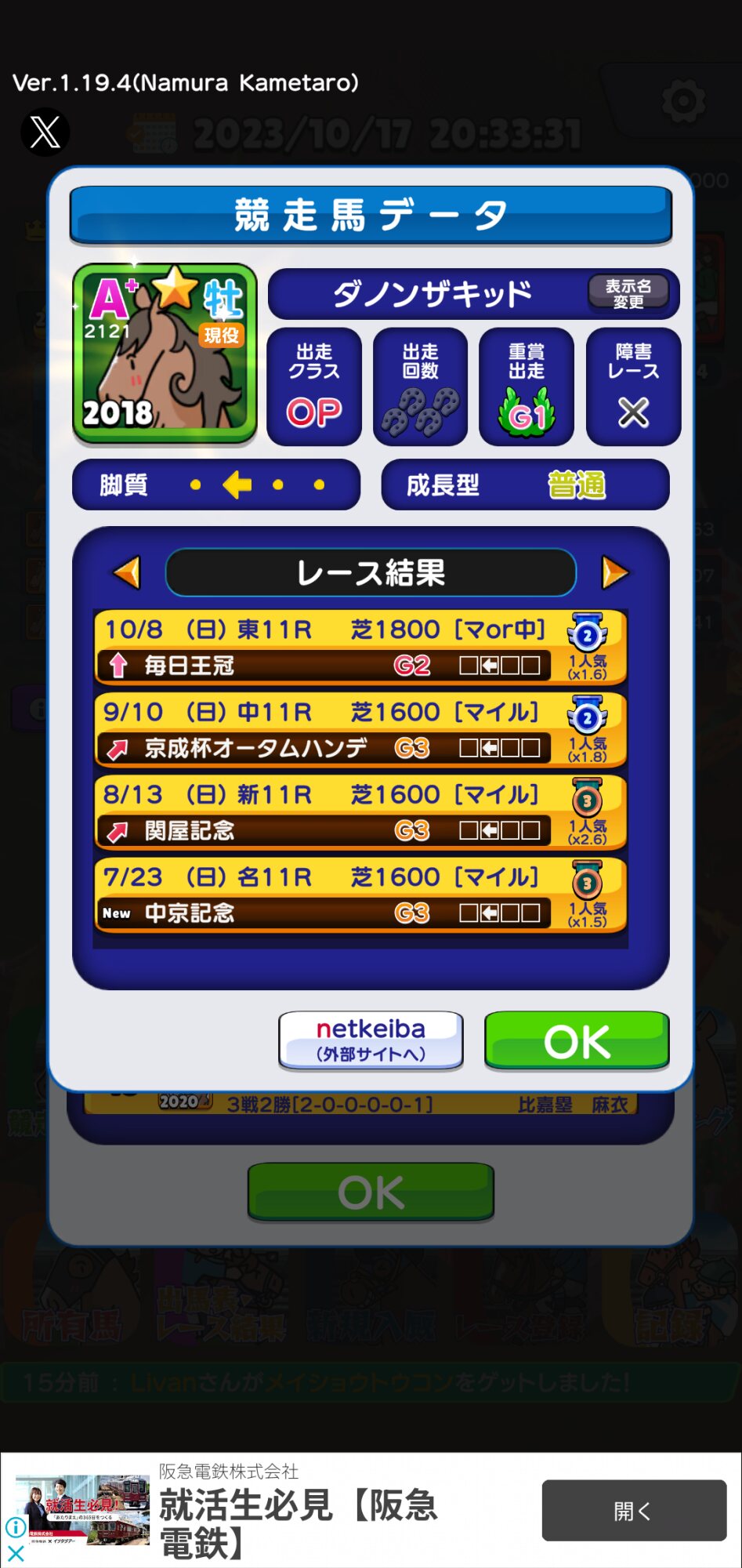Tap the 表示名変更 rename button
Viewport: 742px width, 1568px height.
point(628,293)
